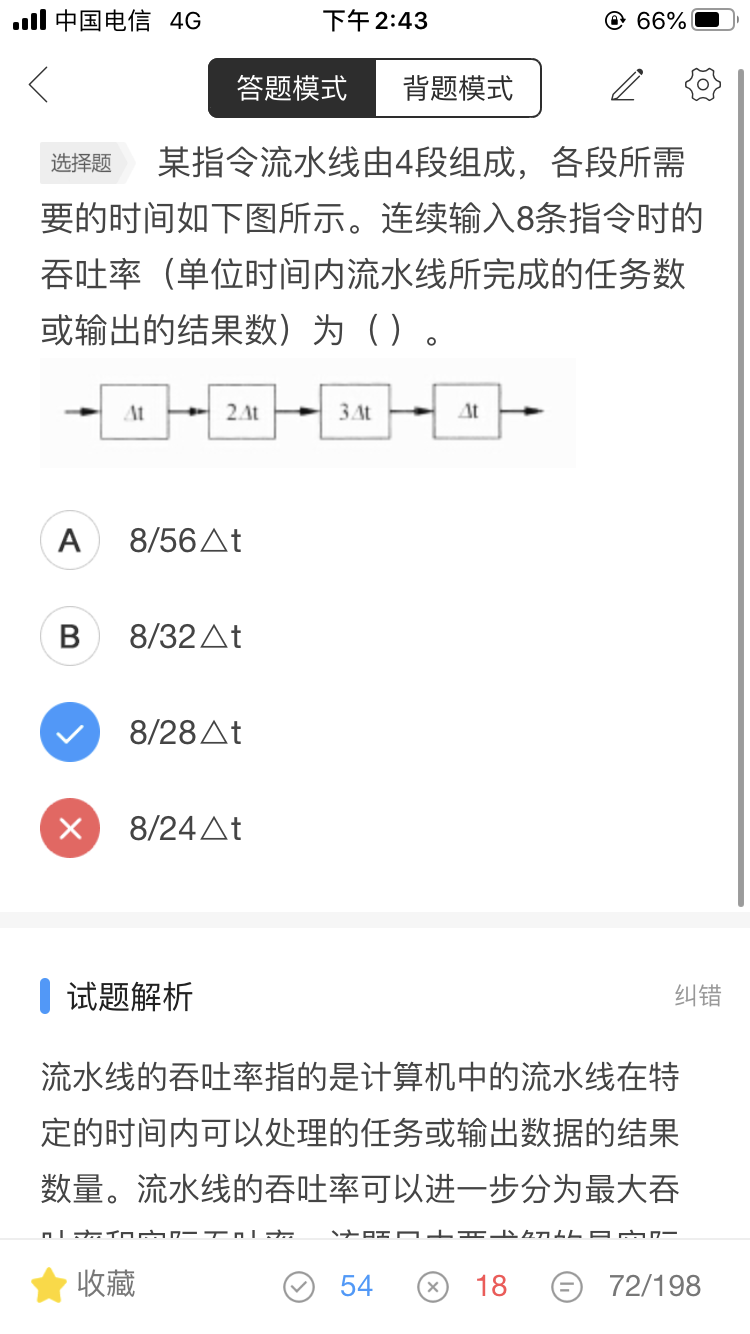Report an error via 纠错
The image size is (750, 1334).
tap(697, 996)
